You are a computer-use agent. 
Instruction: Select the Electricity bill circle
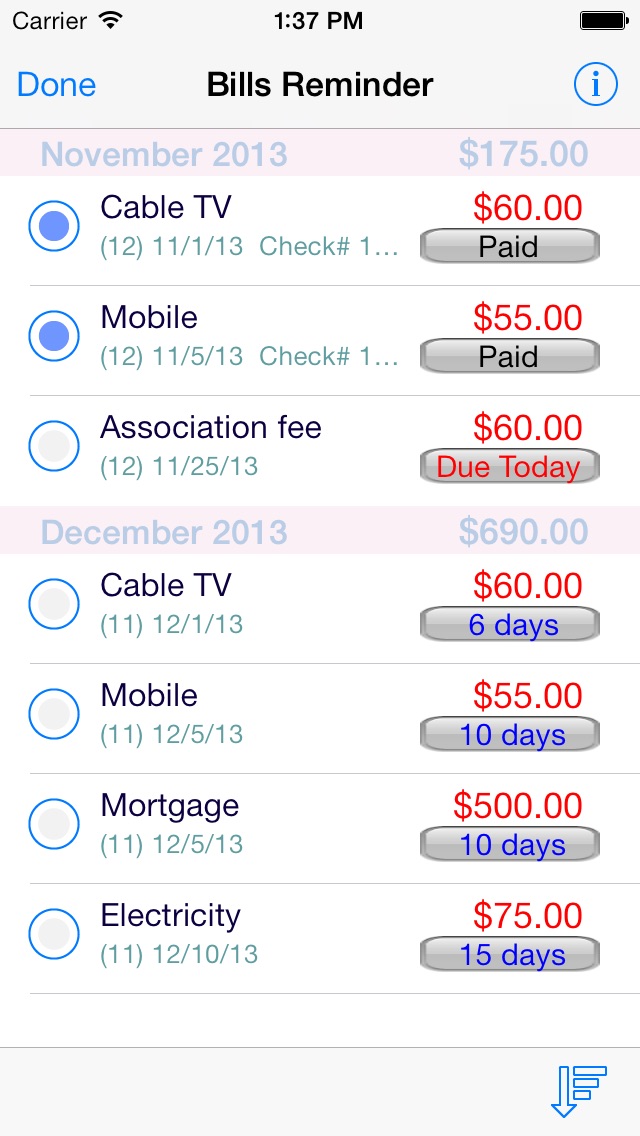coord(54,935)
